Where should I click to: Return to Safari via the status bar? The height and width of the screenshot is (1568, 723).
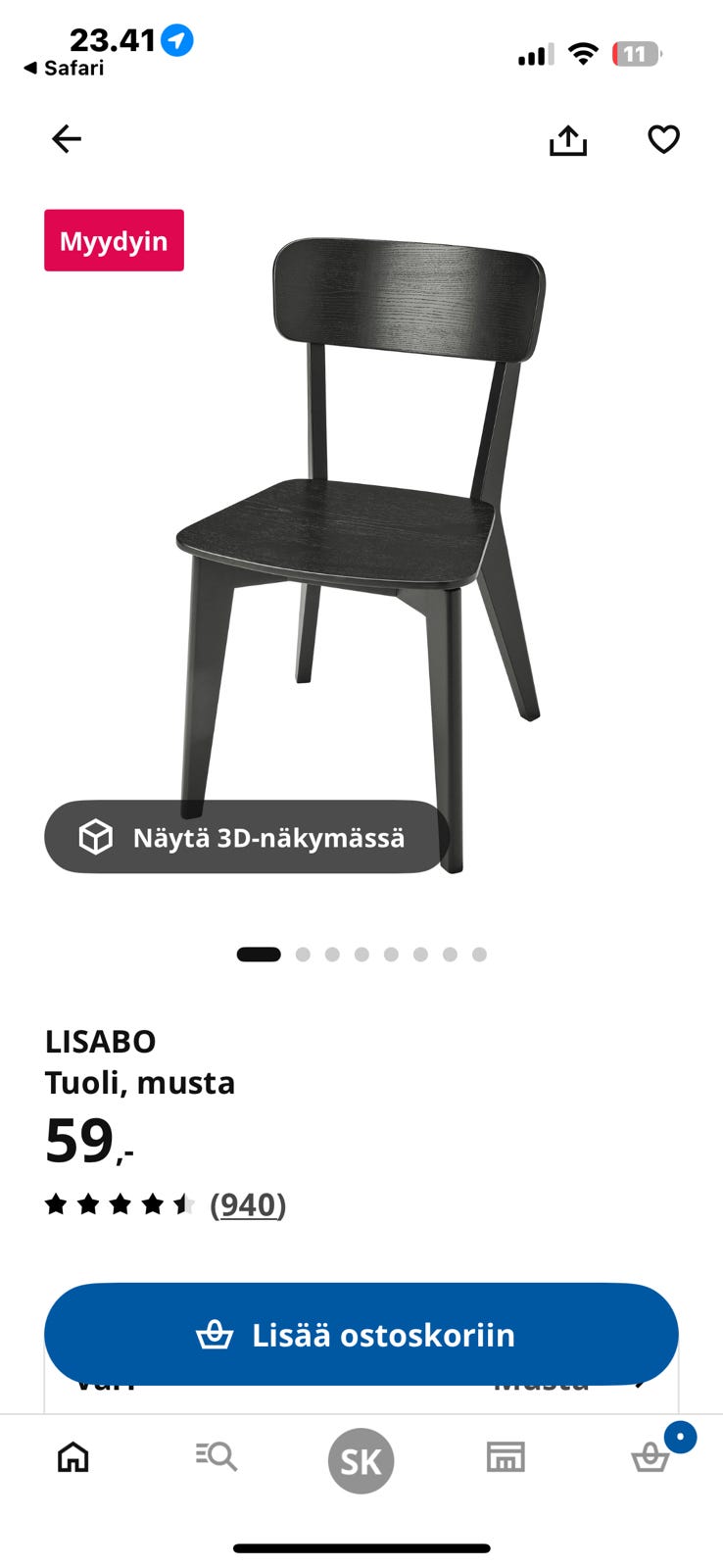tap(64, 68)
